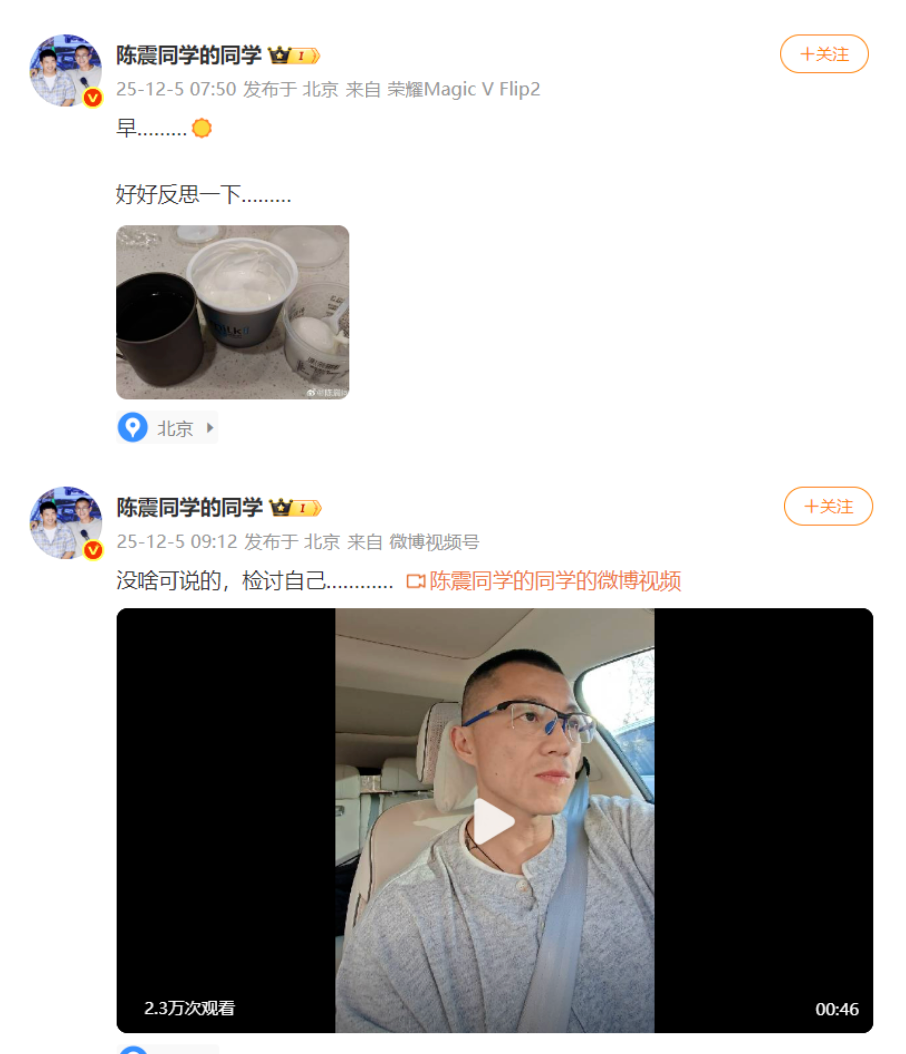Open the photo of cups in the post

pyautogui.click(x=232, y=312)
